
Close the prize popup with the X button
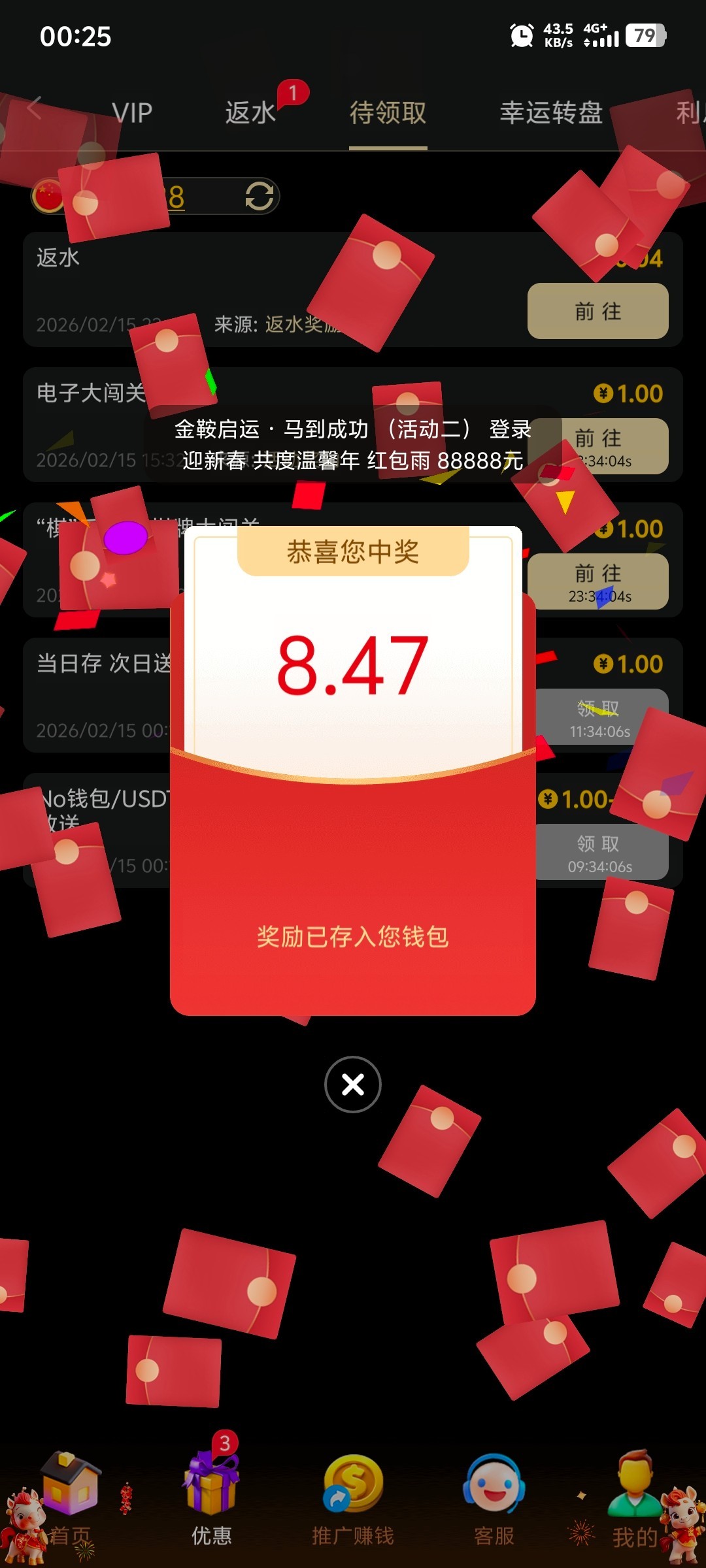point(353,1085)
